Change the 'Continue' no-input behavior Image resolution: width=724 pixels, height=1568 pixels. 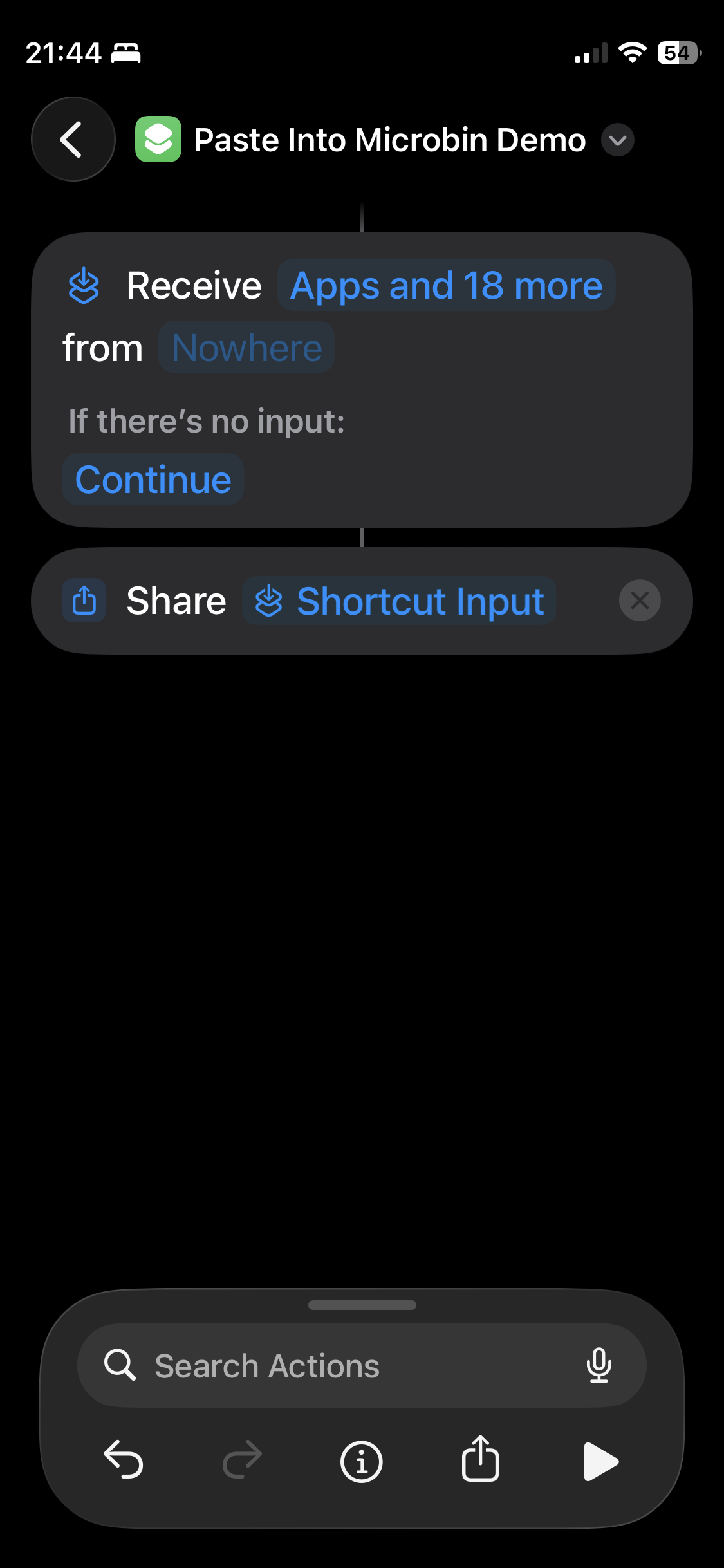(153, 478)
